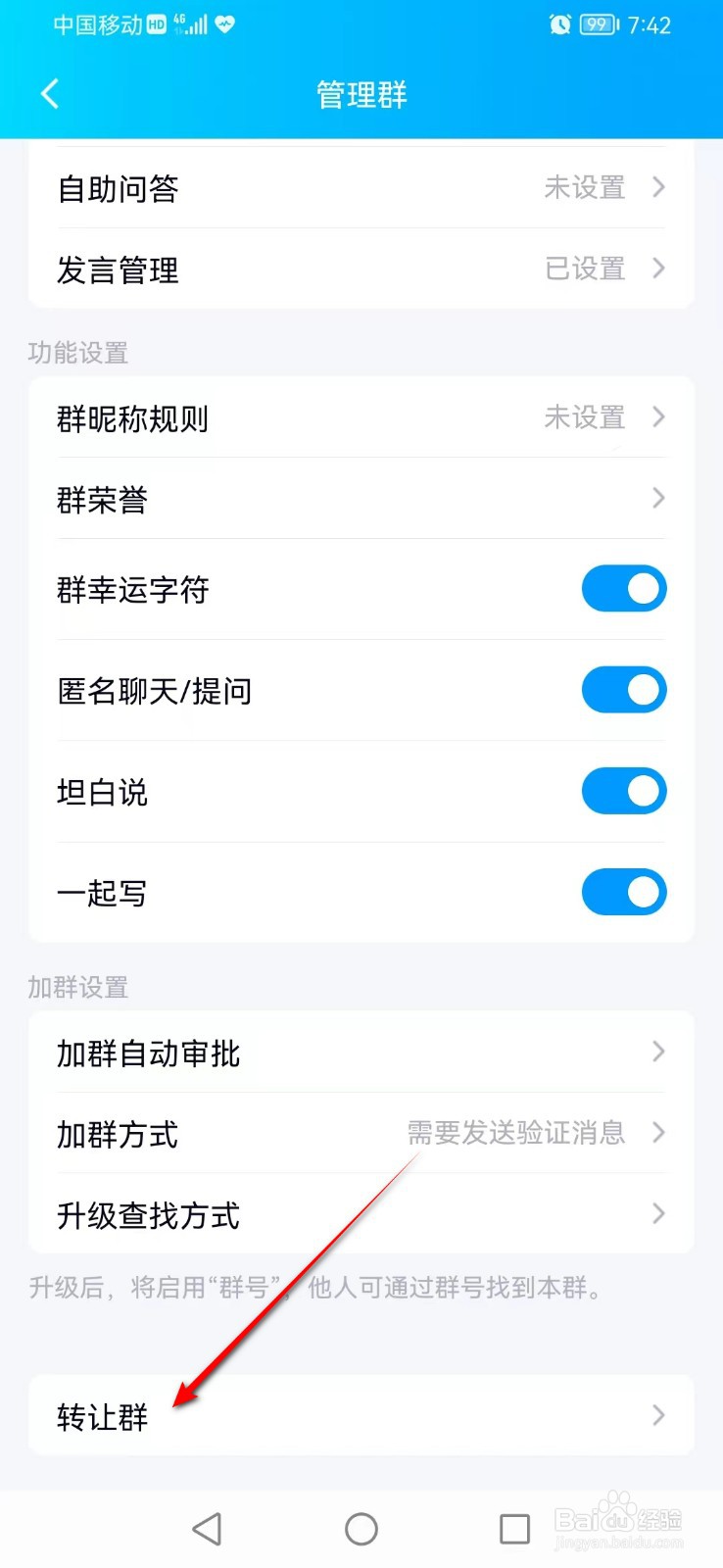The image size is (723, 1568).
Task: Tap the system home button
Action: pos(361,1529)
